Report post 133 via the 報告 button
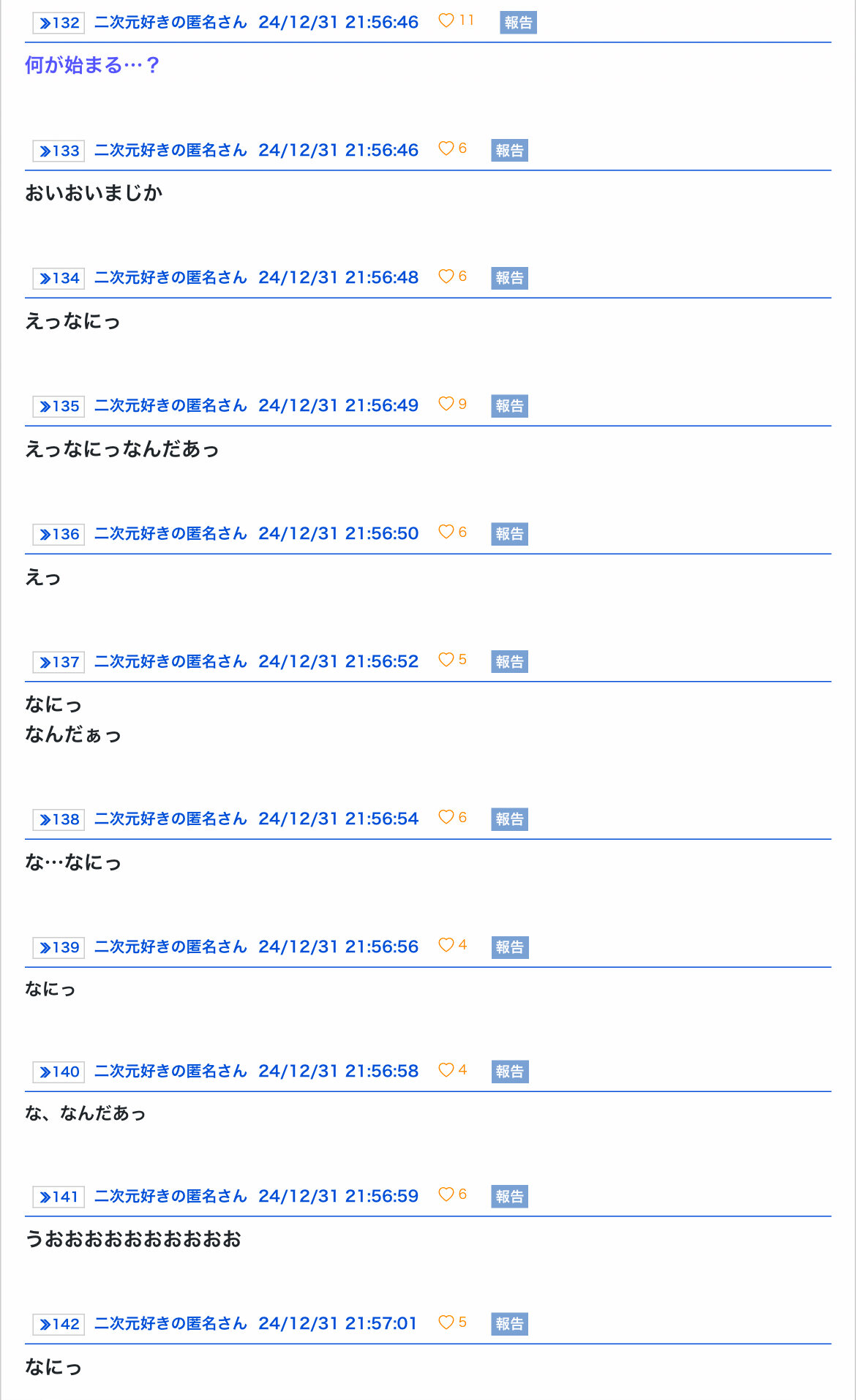This screenshot has width=856, height=1400. [x=509, y=151]
